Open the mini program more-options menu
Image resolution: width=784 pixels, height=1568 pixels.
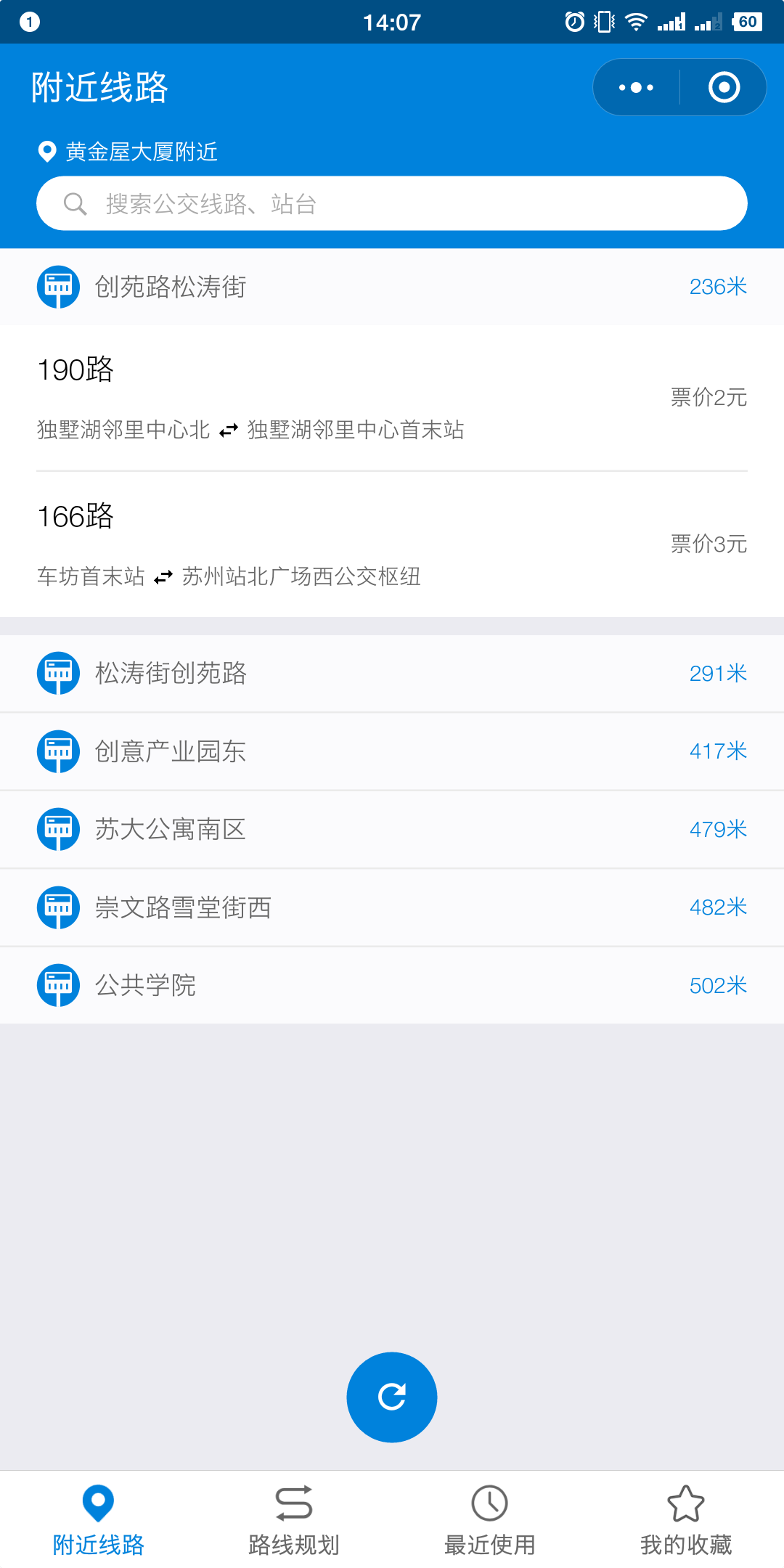(x=637, y=87)
